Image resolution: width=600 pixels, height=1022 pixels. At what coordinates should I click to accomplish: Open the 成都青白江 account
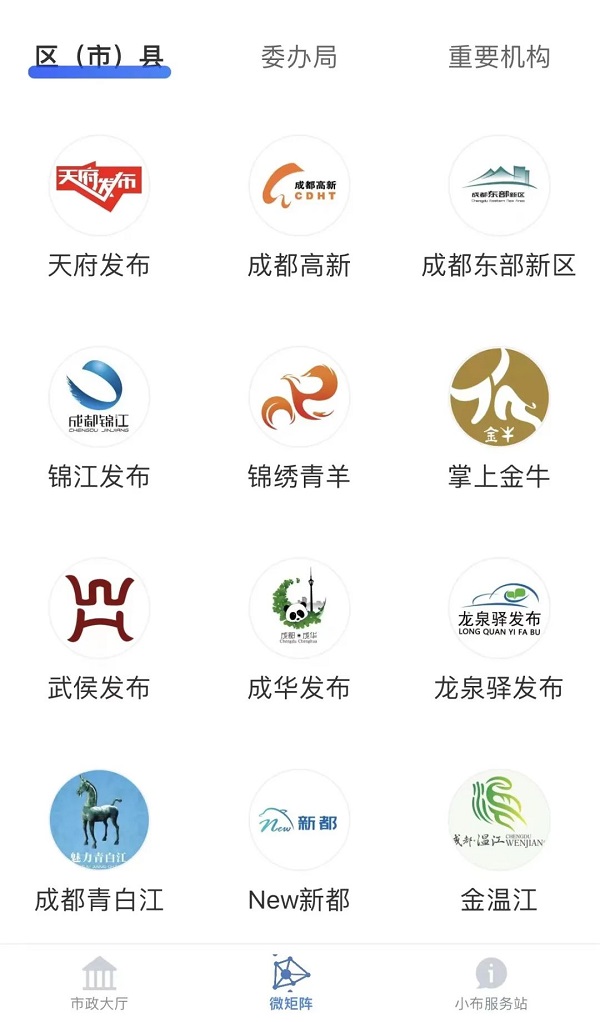click(x=99, y=819)
